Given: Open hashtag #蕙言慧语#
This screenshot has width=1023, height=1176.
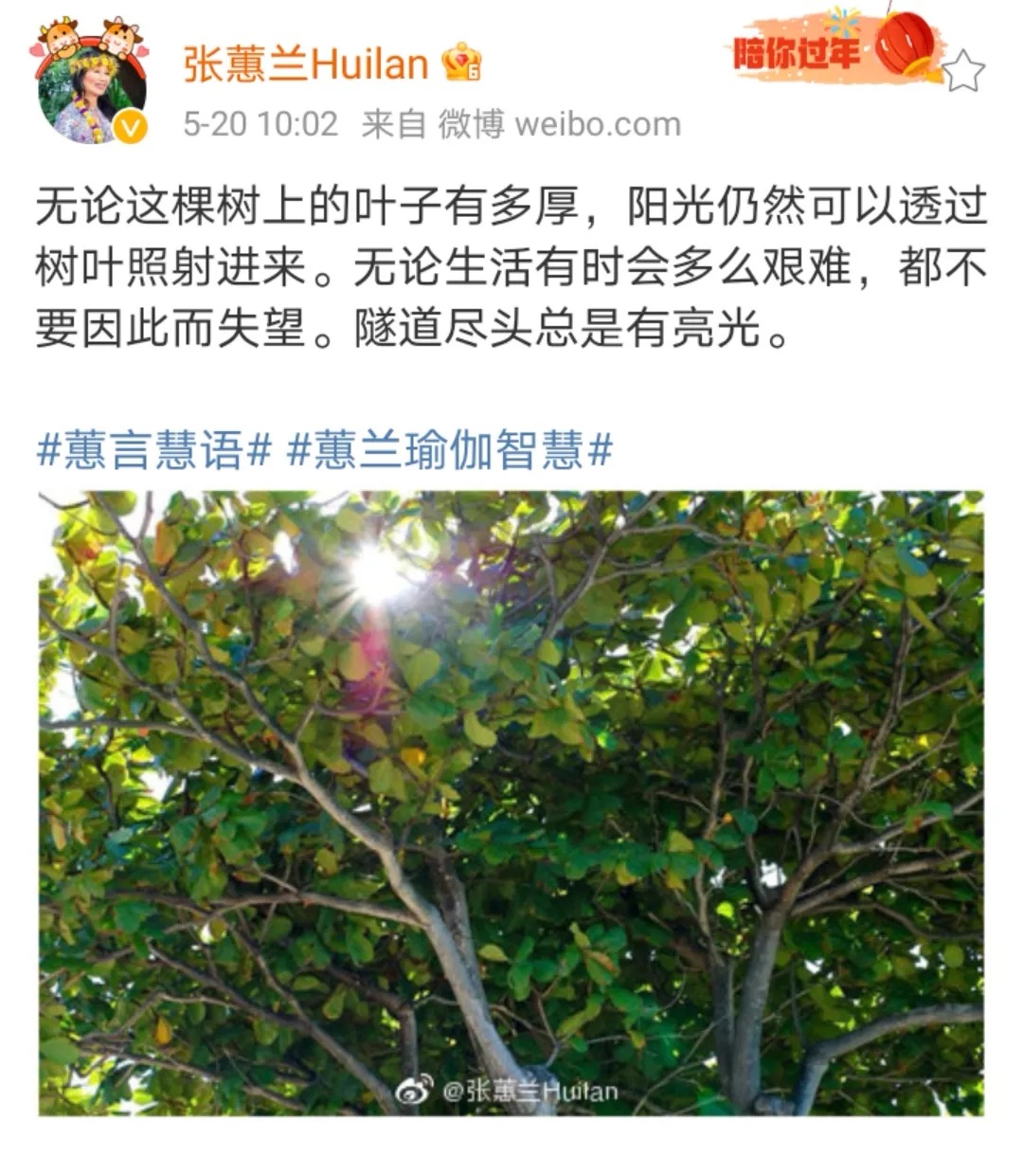Looking at the screenshot, I should tap(155, 449).
